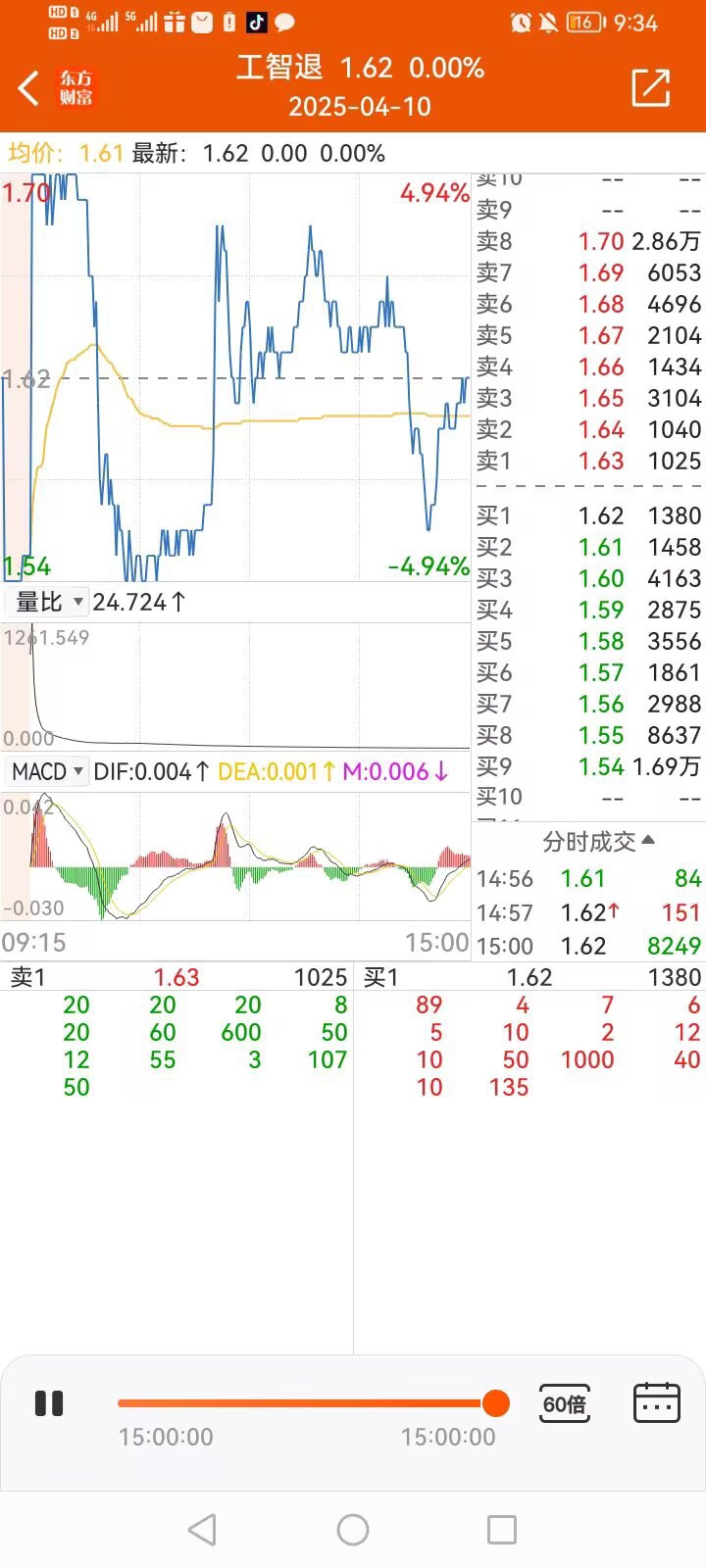Image resolution: width=706 pixels, height=1568 pixels.
Task: Go back using the top-left arrow
Action: click(29, 88)
